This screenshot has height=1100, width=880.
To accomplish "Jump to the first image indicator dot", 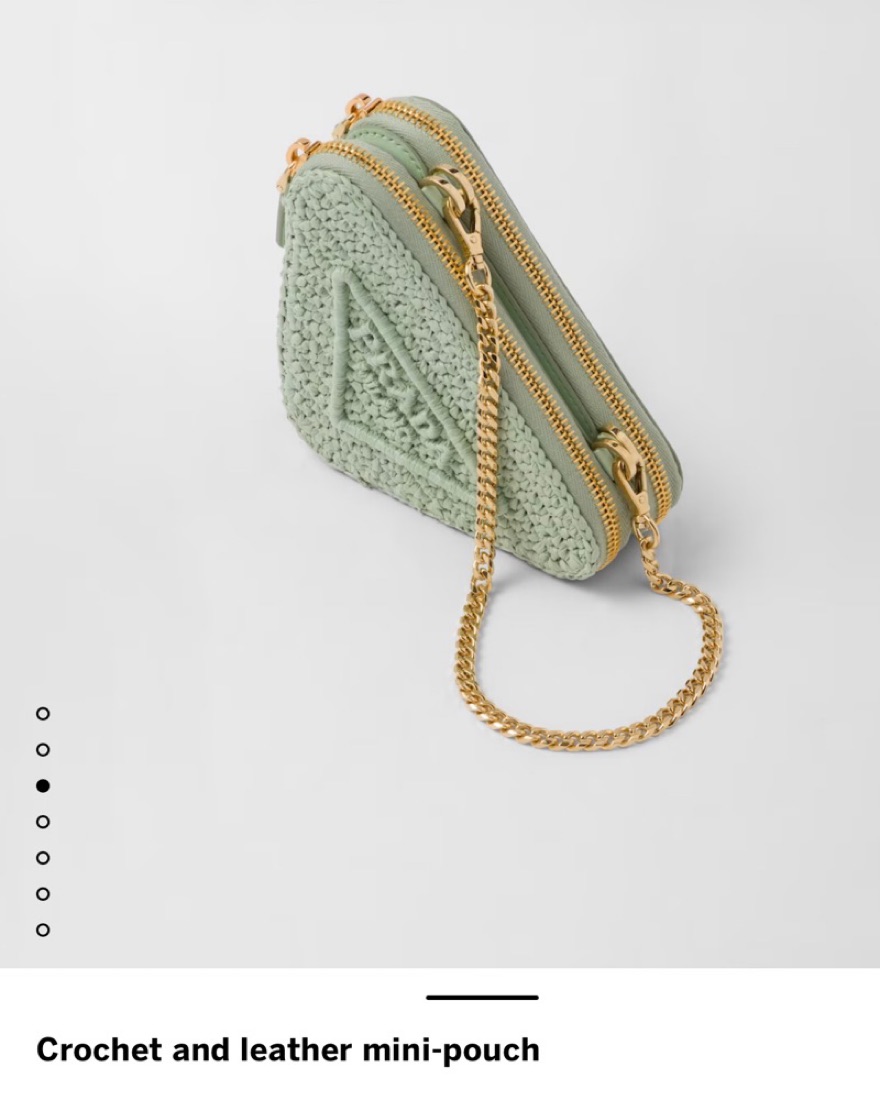I will click(42, 713).
